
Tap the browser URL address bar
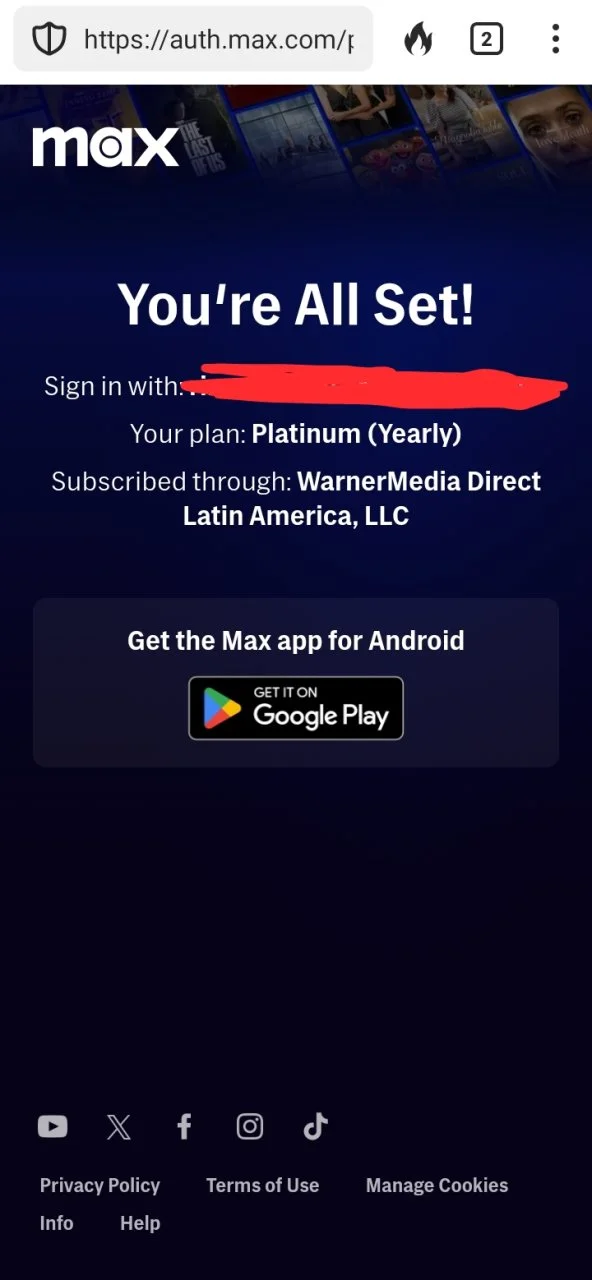[x=193, y=39]
